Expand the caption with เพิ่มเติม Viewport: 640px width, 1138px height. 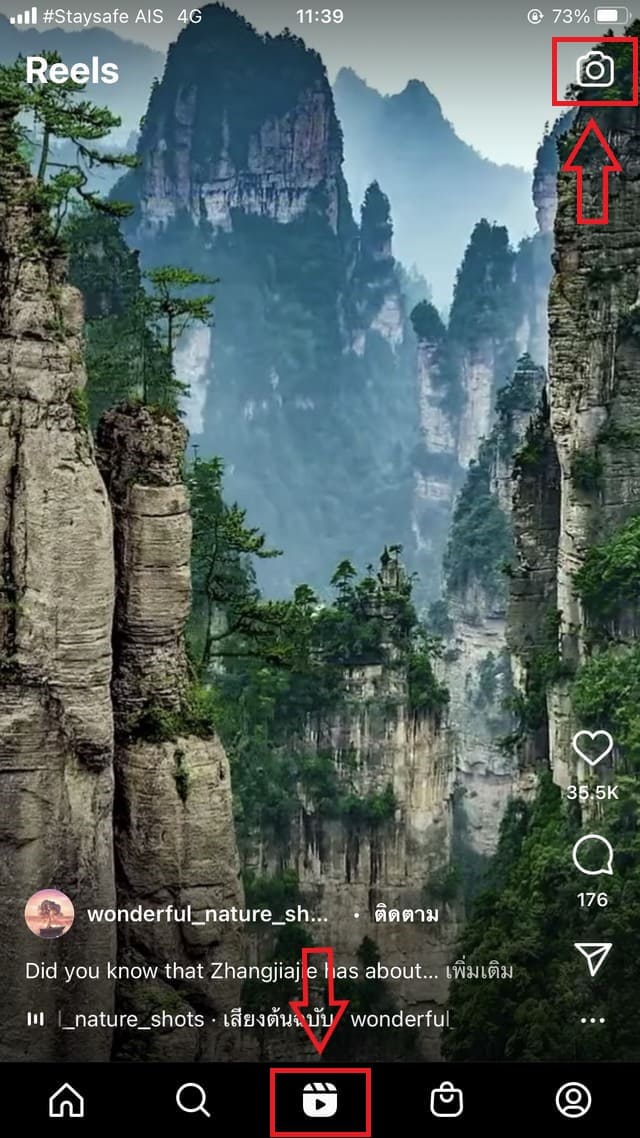479,971
